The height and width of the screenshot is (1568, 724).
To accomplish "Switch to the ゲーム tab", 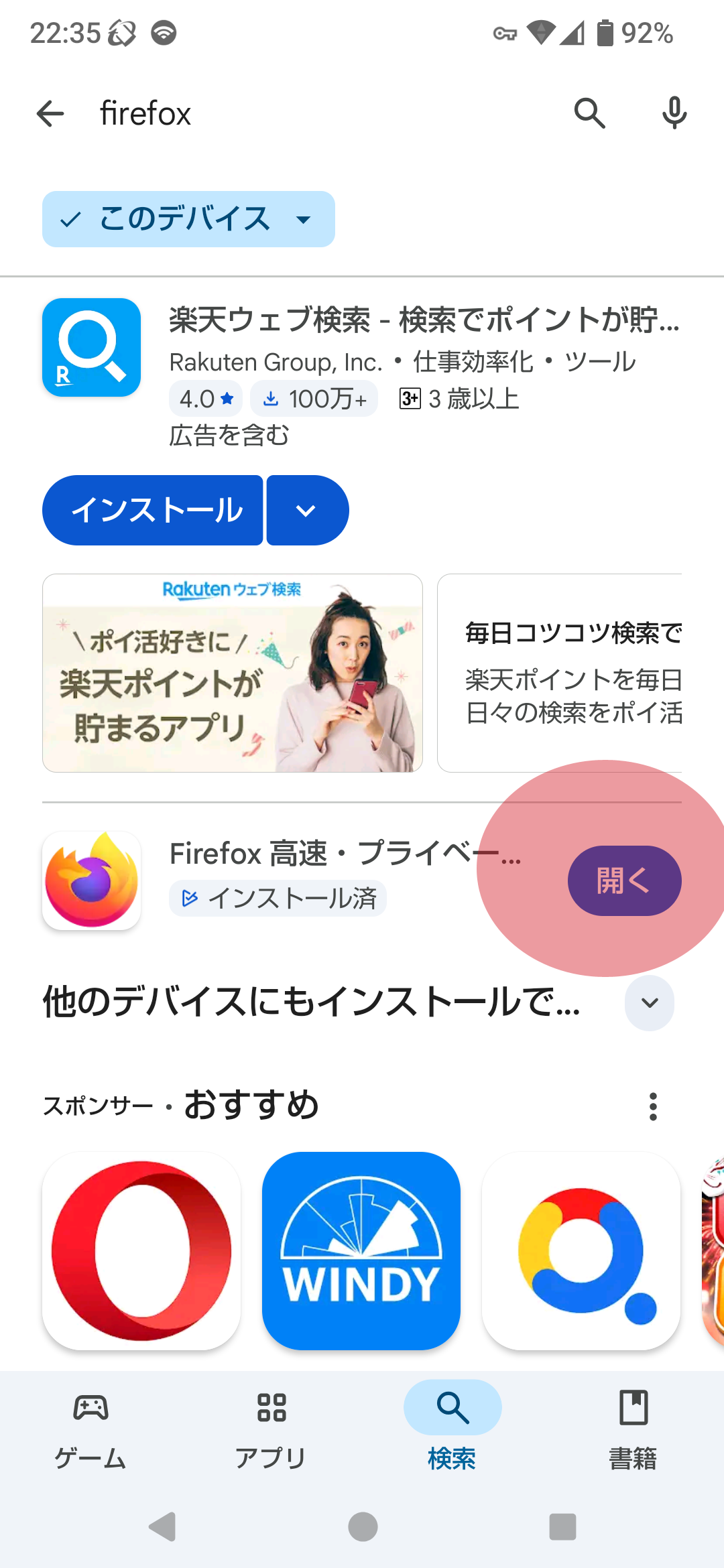I will click(x=90, y=1427).
